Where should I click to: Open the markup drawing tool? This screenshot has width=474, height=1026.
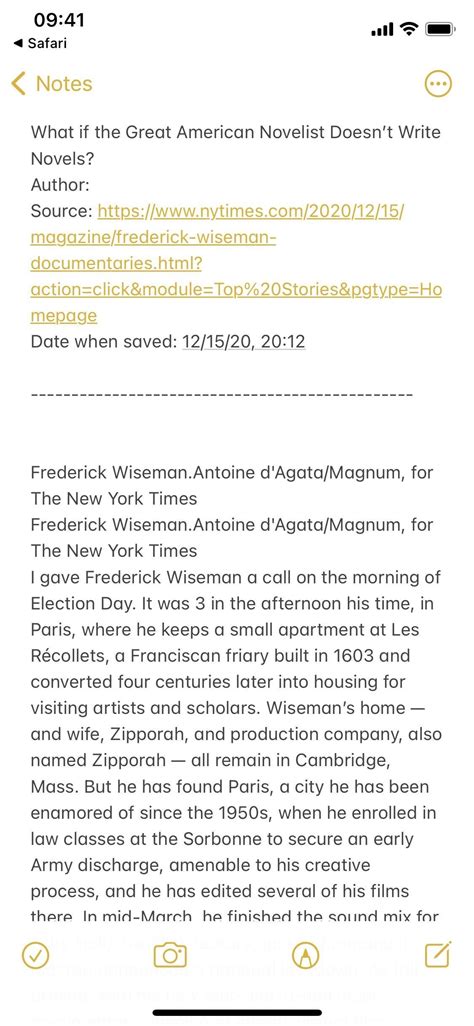[x=305, y=956]
